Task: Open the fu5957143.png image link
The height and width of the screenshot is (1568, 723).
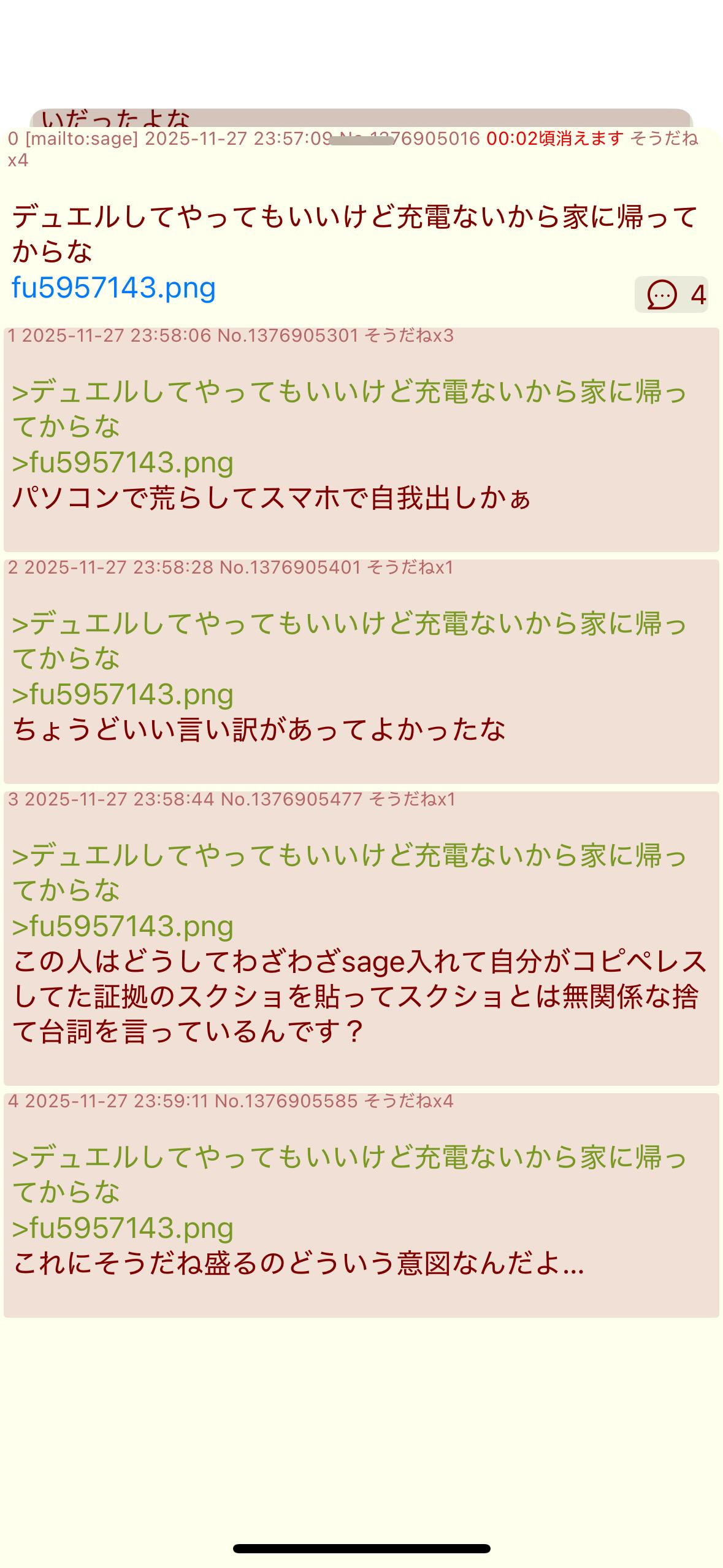Action: [114, 288]
